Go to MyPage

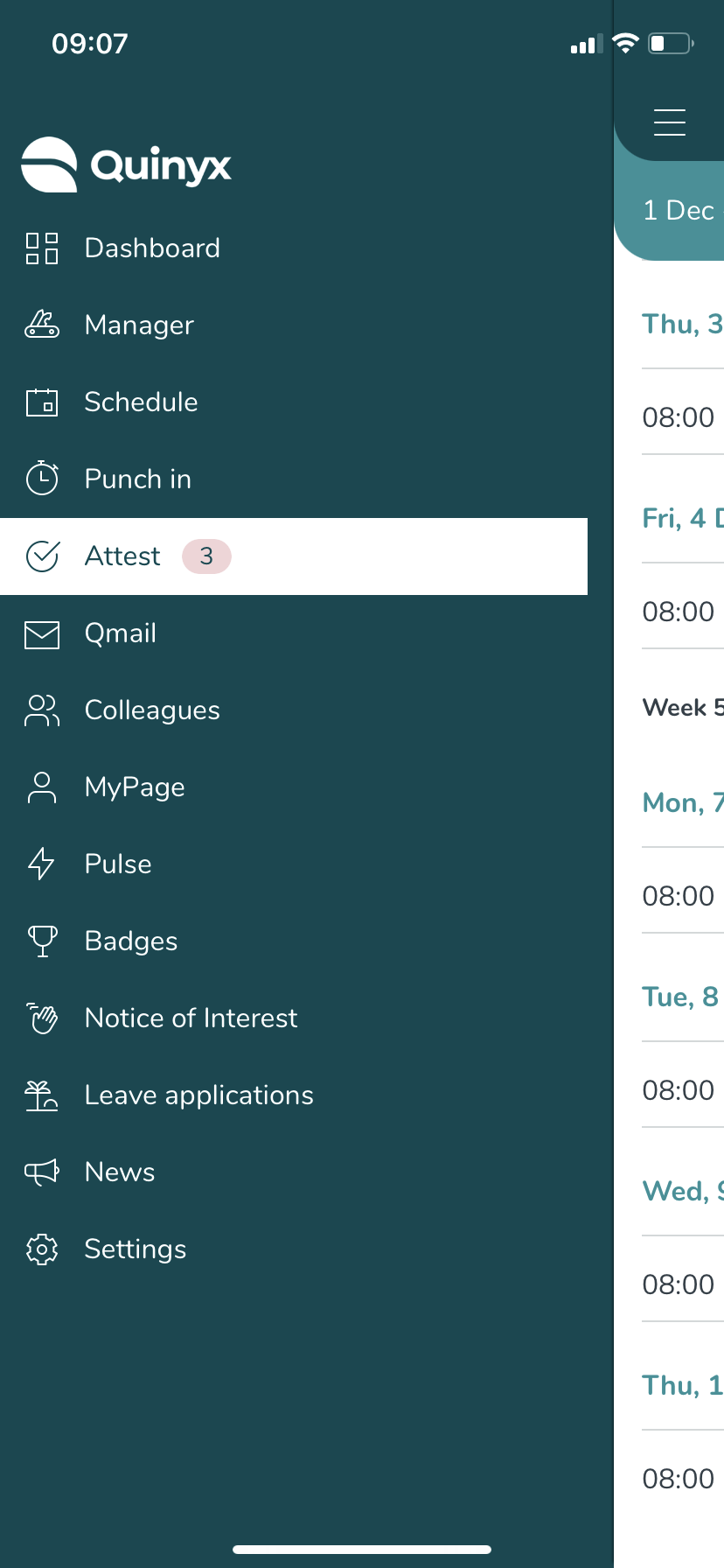point(294,787)
